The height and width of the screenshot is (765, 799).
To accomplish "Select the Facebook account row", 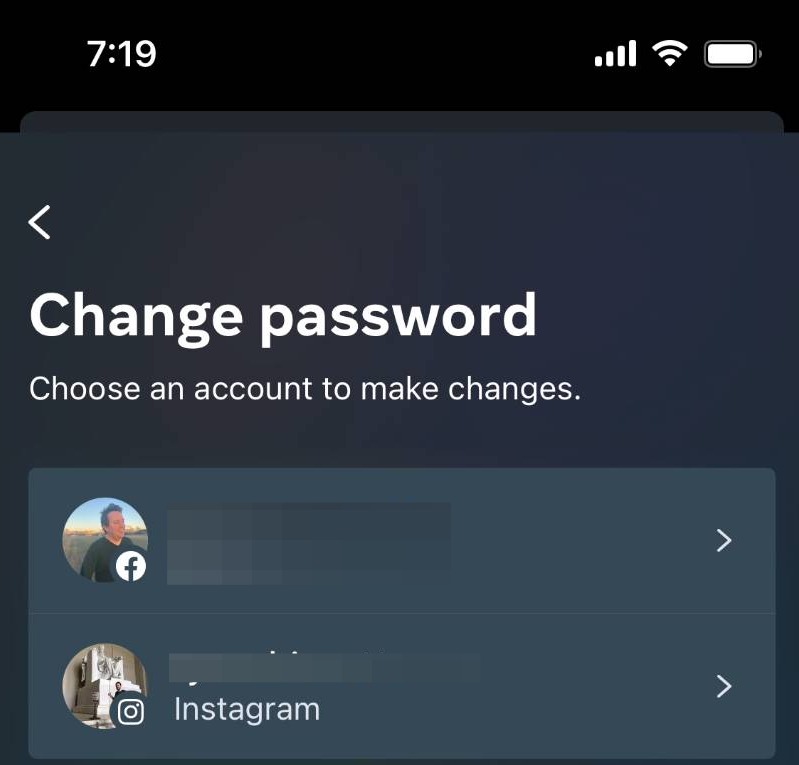I will click(x=400, y=541).
